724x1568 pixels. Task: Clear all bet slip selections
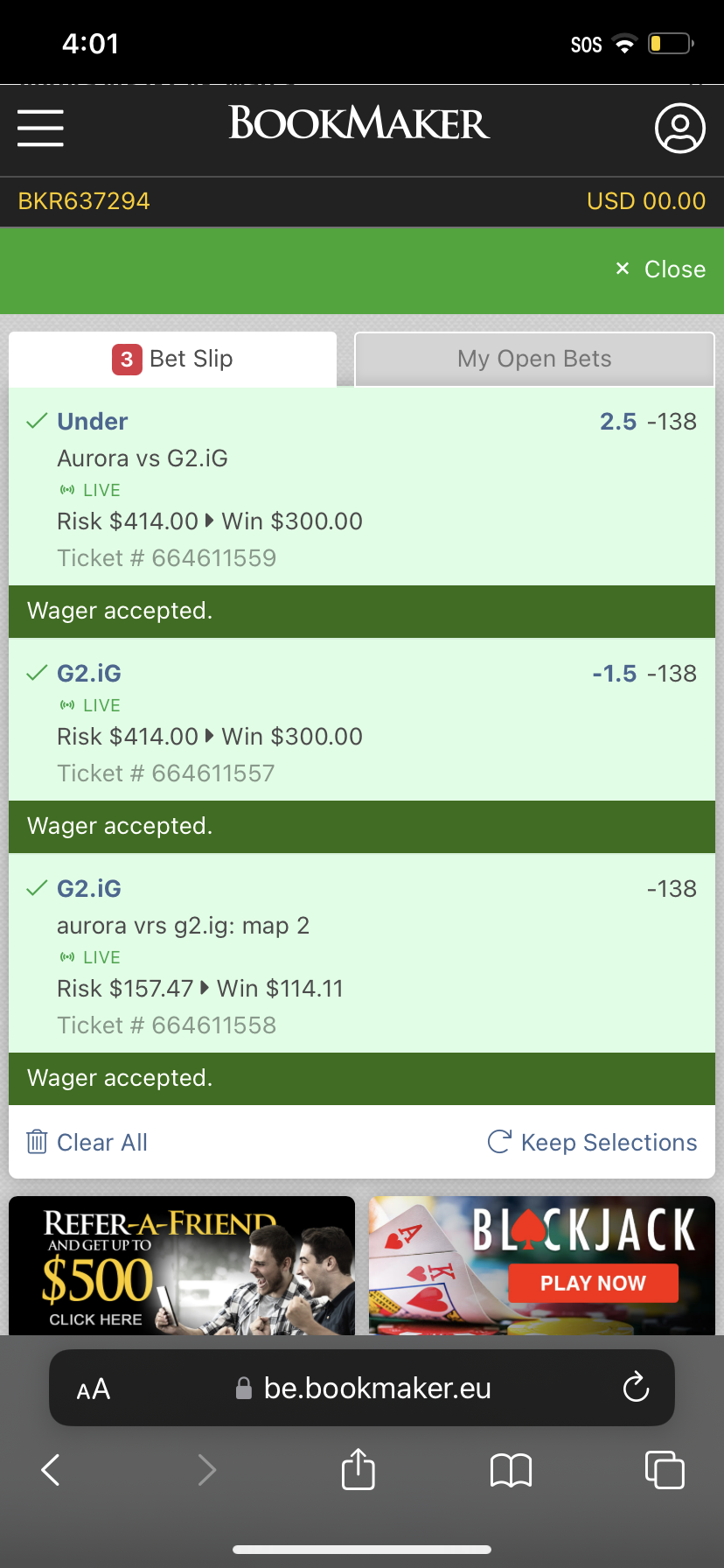87,1142
